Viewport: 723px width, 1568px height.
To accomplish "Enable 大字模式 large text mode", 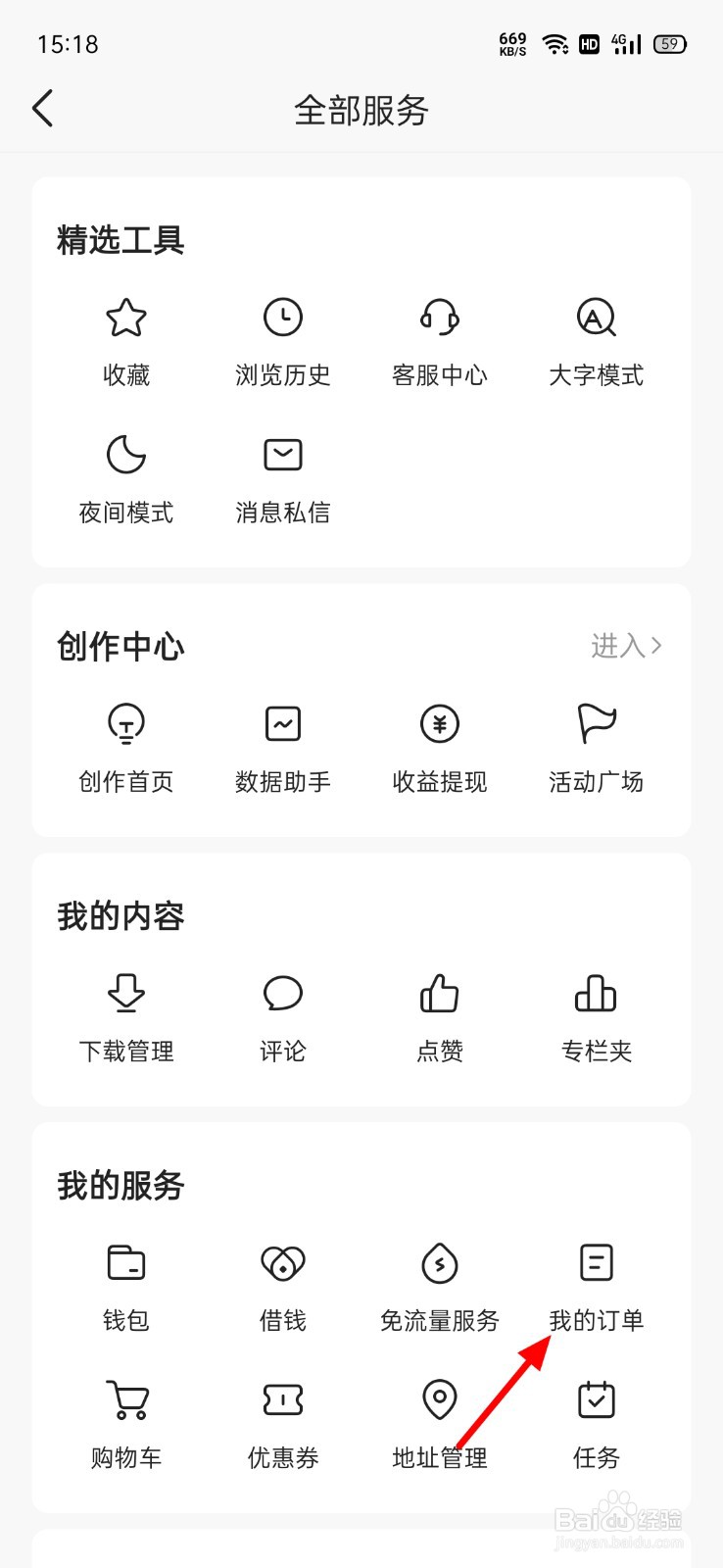I will click(596, 338).
